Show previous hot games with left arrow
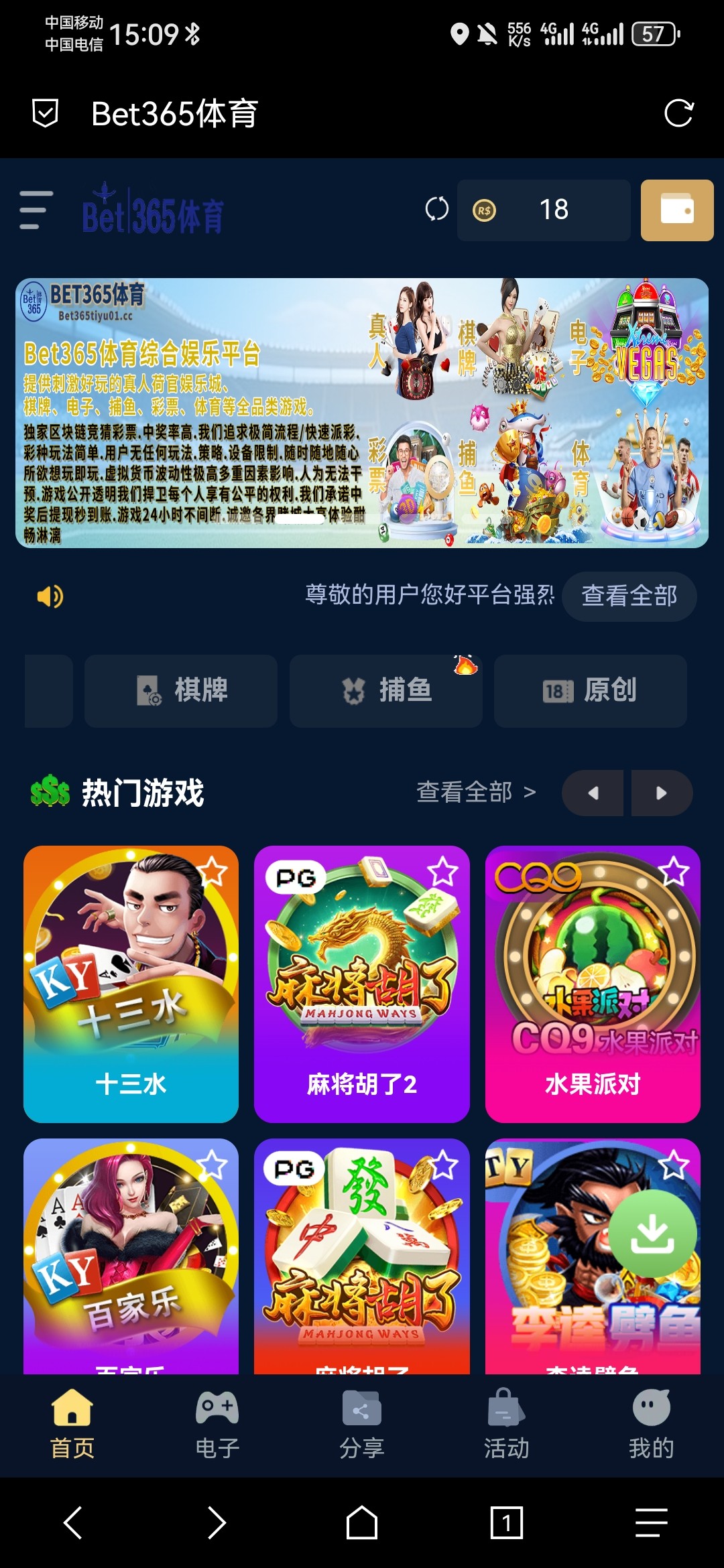The image size is (724, 1568). pyautogui.click(x=593, y=793)
